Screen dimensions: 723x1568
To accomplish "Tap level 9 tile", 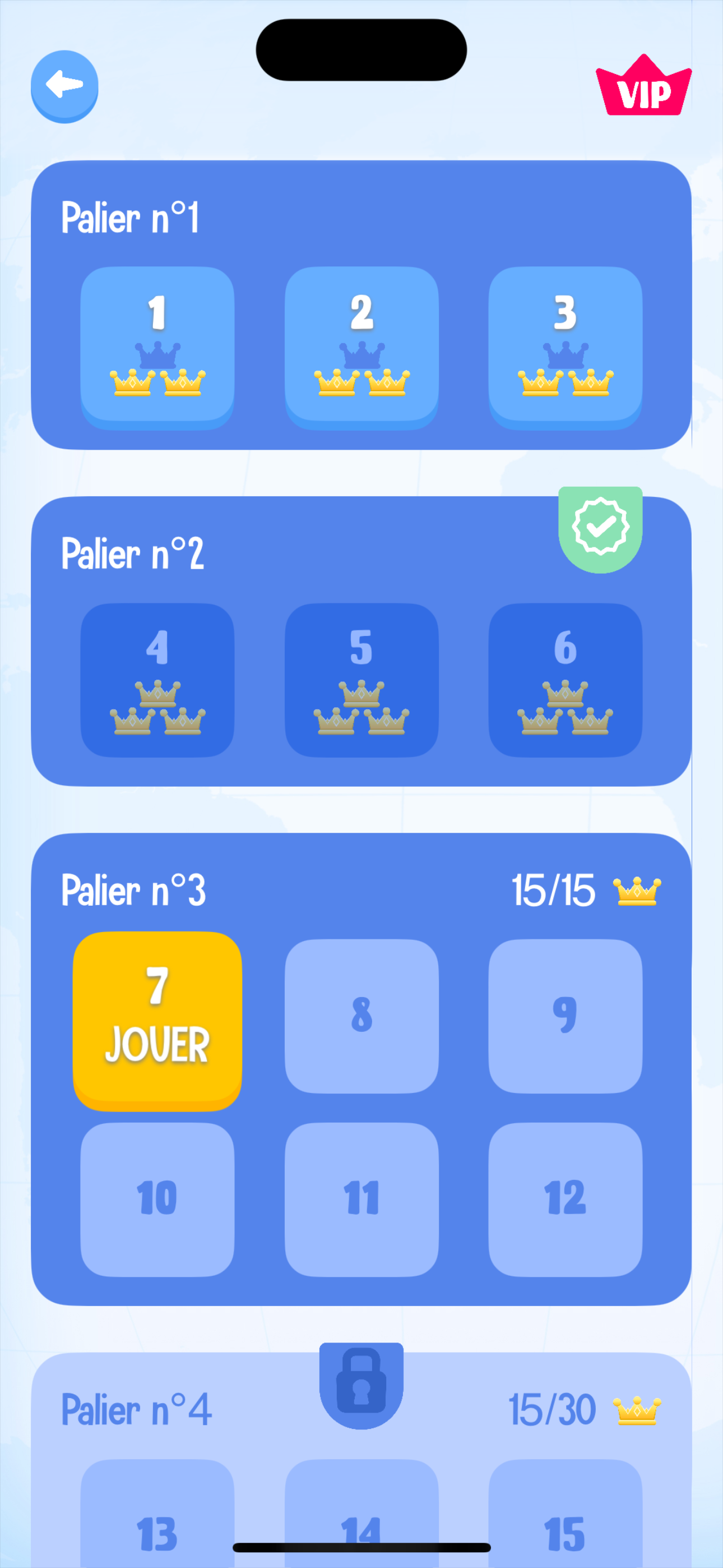I will click(x=565, y=1015).
